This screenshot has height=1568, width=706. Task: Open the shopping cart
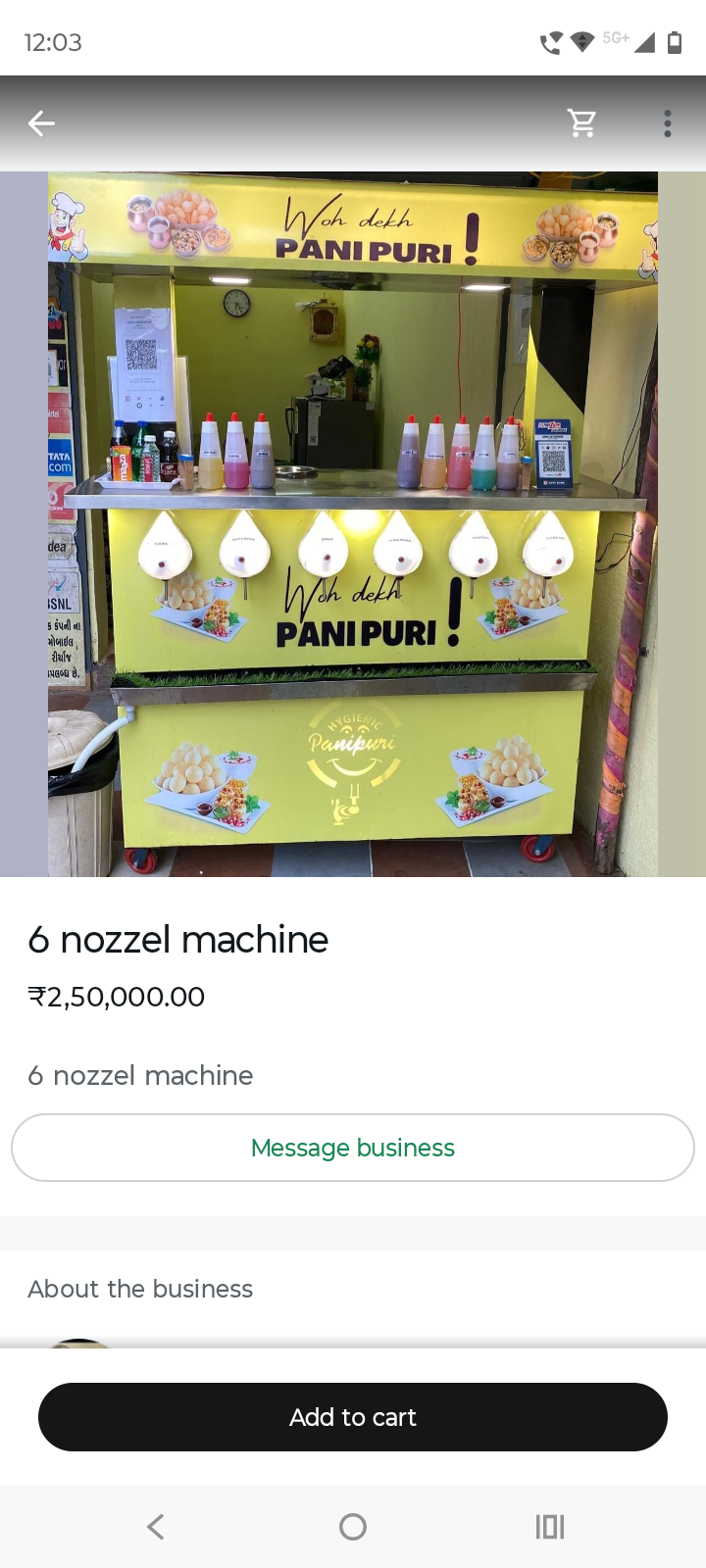pyautogui.click(x=582, y=123)
